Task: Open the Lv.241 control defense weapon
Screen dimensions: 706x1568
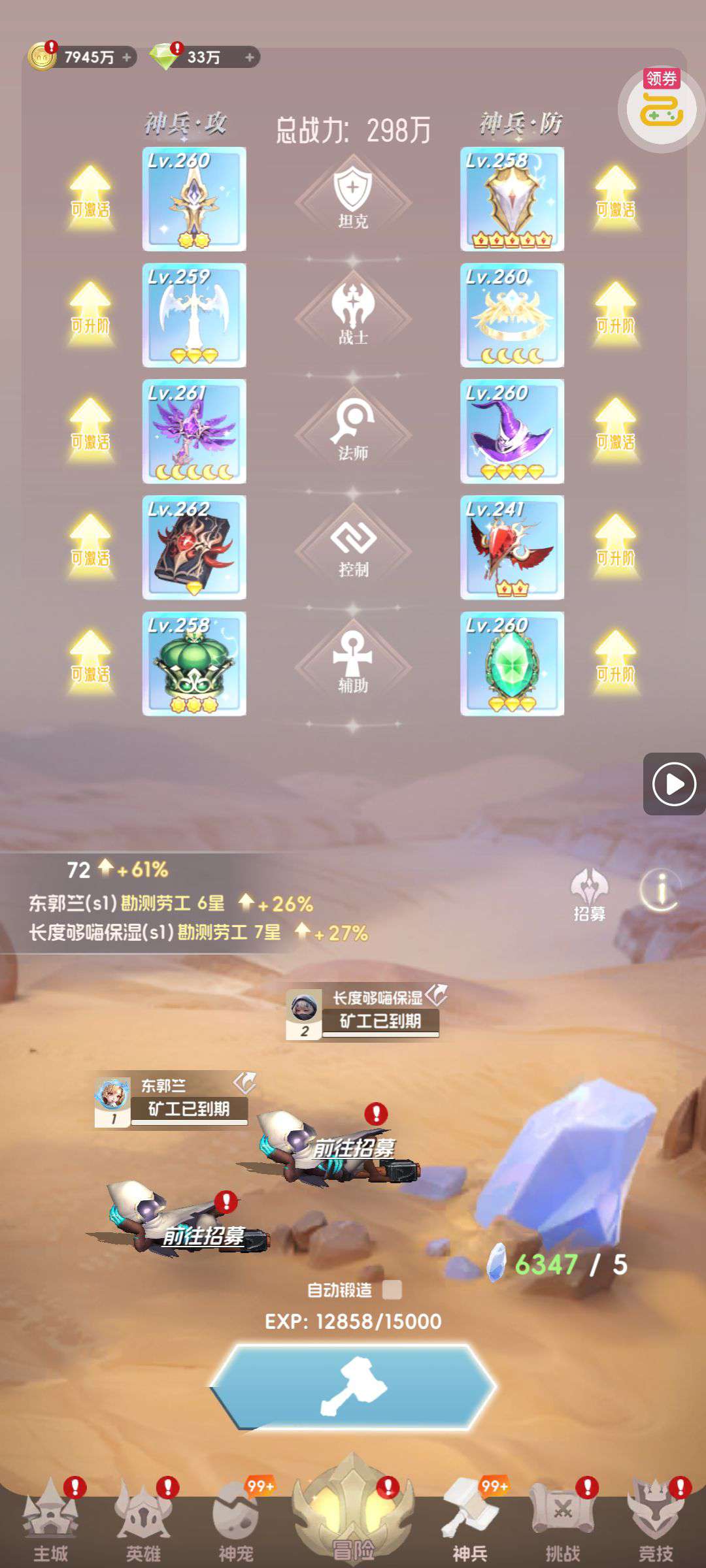Action: click(512, 547)
